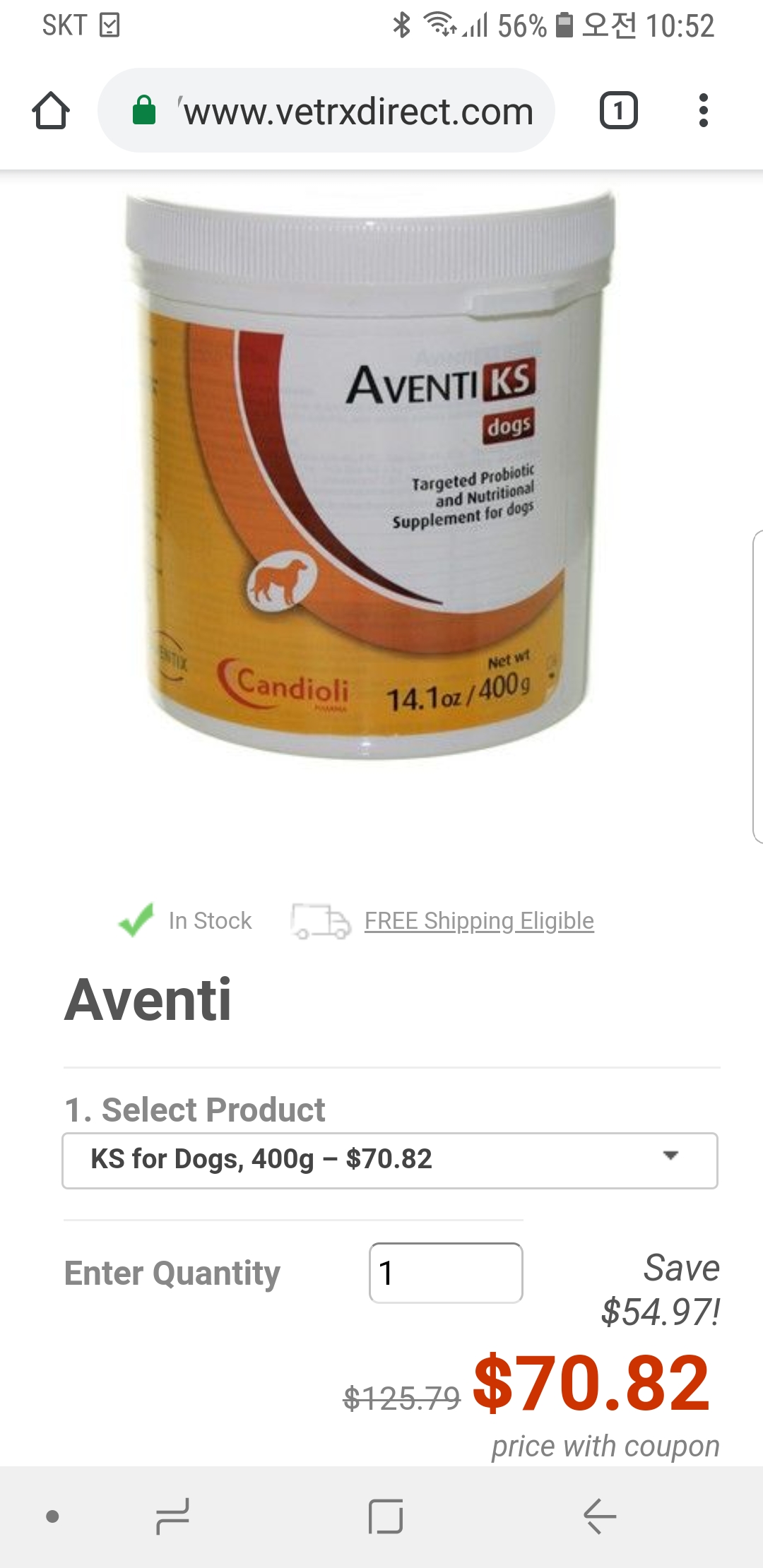This screenshot has width=763, height=1568.
Task: Open the browser overflow menu
Action: [x=703, y=111]
